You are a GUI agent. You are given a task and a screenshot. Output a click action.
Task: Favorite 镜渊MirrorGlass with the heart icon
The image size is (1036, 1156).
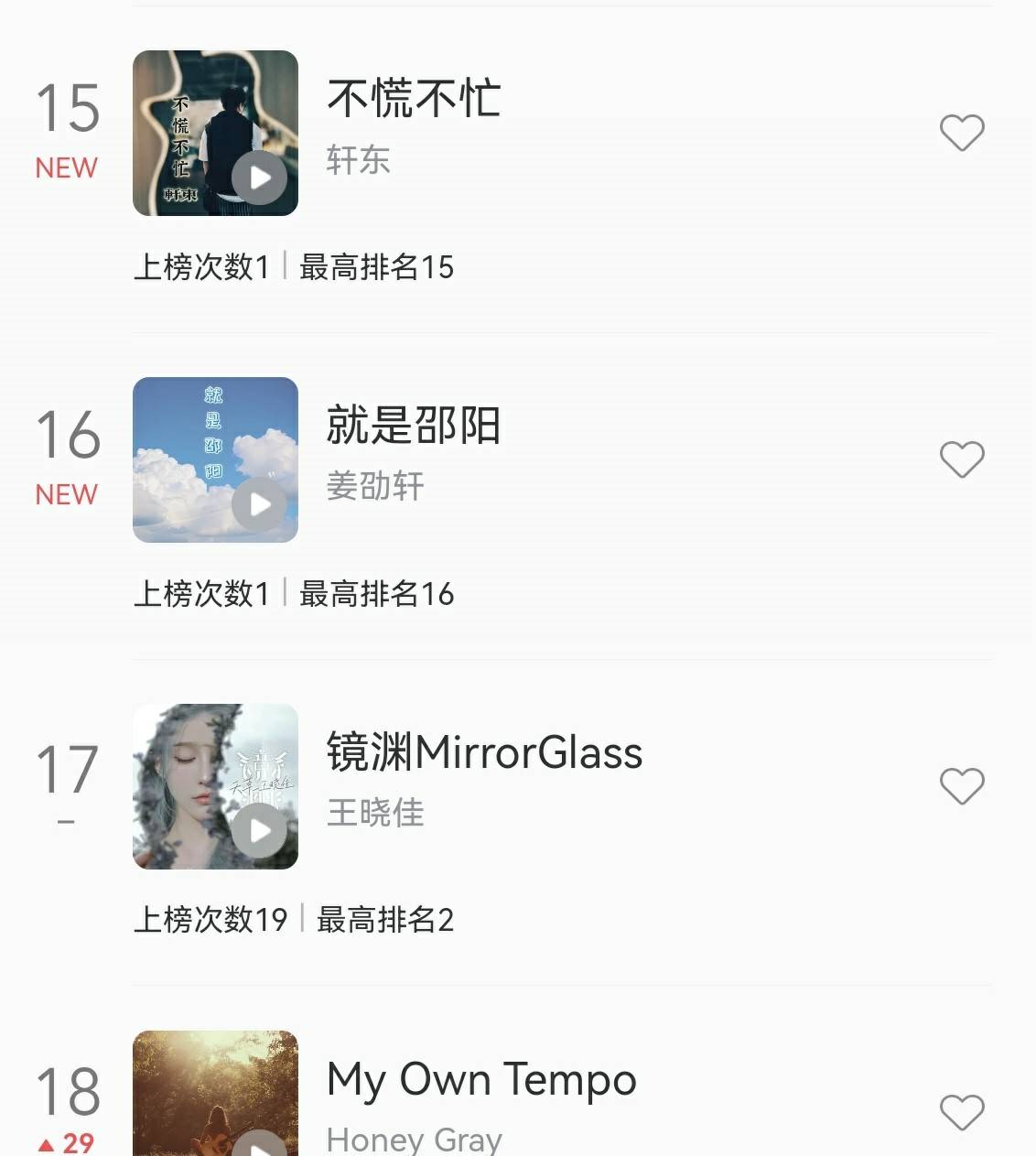pos(962,786)
